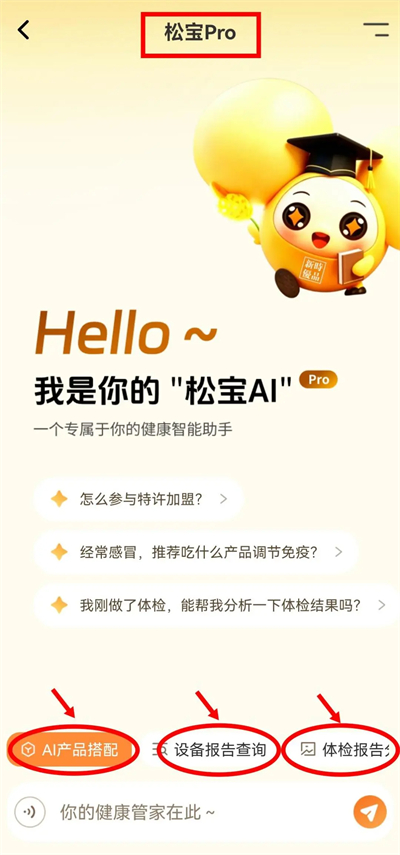This screenshot has width=400, height=855.
Task: Choose the 我刚做了体检 analysis suggestion
Action: pos(217,605)
